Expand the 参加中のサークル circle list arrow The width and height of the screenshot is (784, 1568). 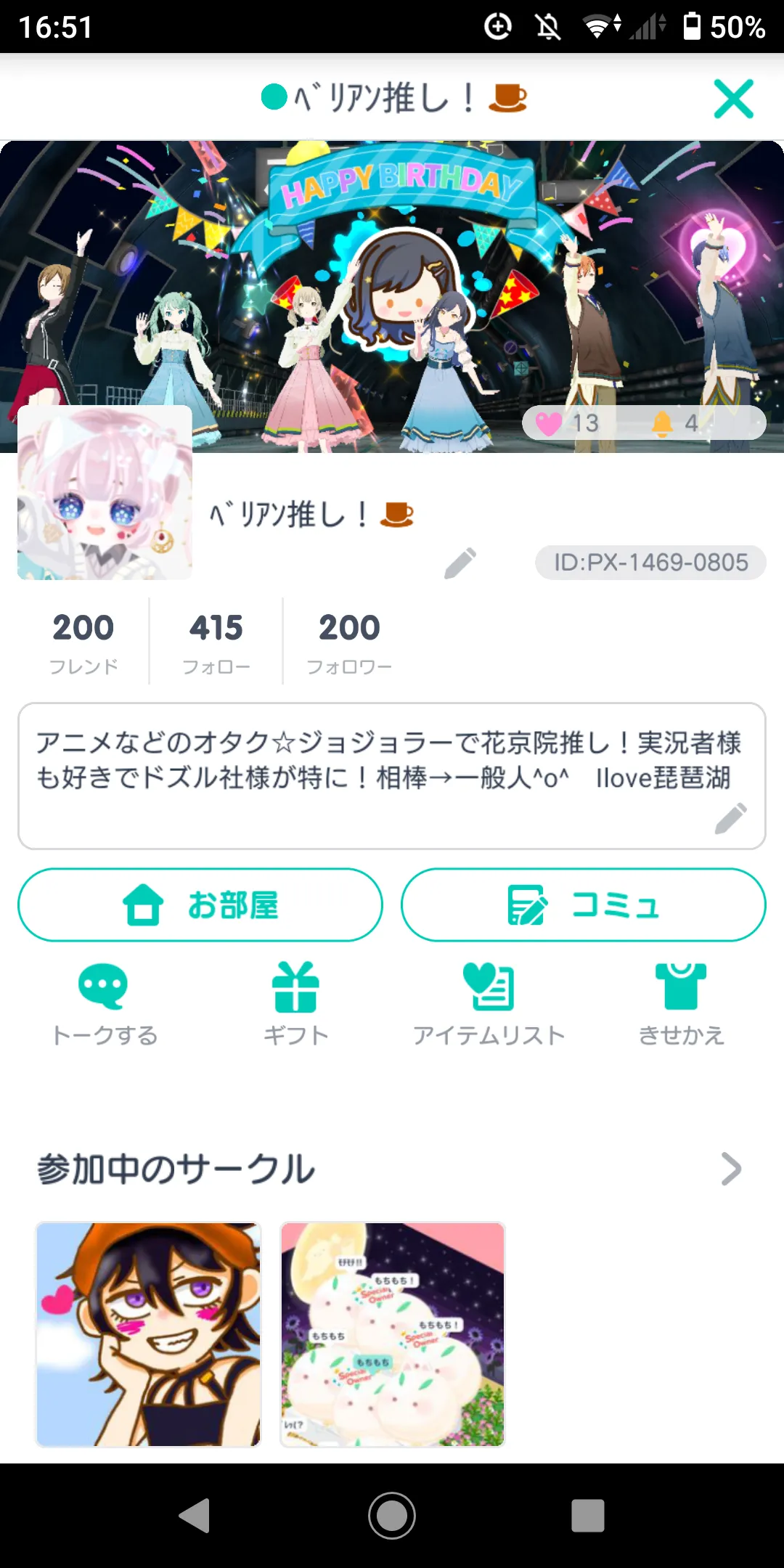pos(731,1169)
